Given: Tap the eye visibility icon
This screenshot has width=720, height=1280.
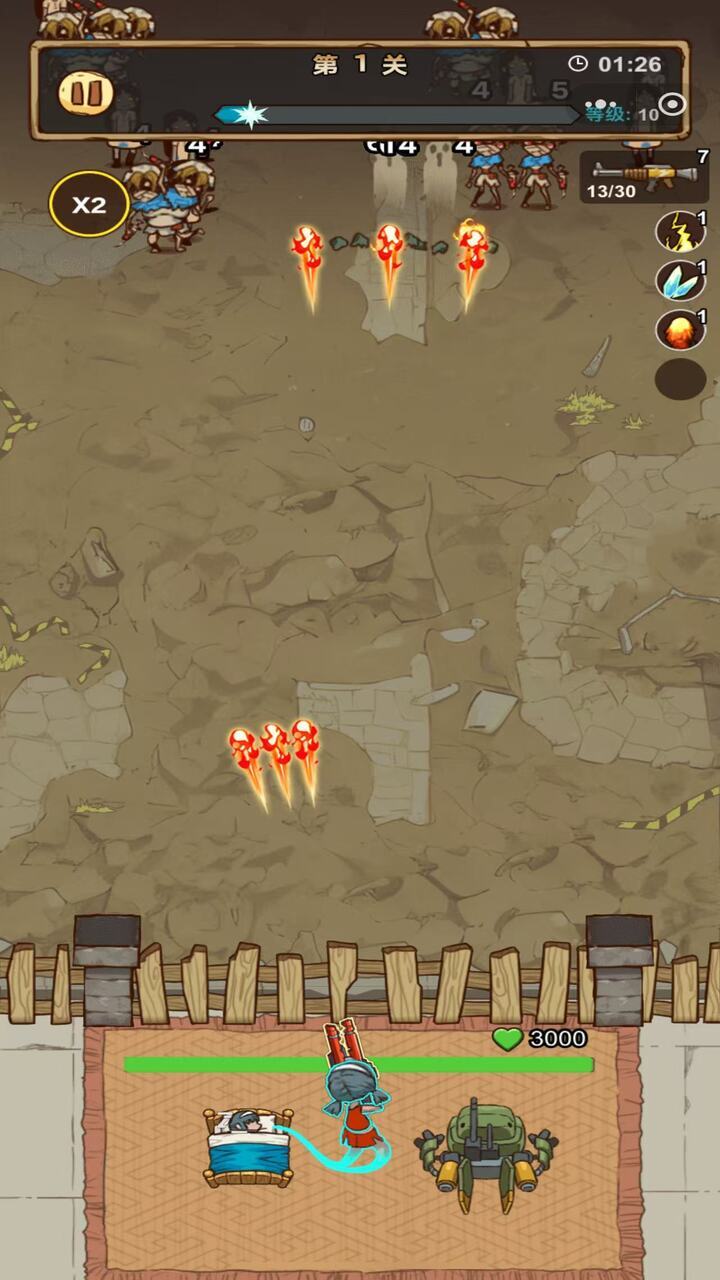Looking at the screenshot, I should 673,105.
